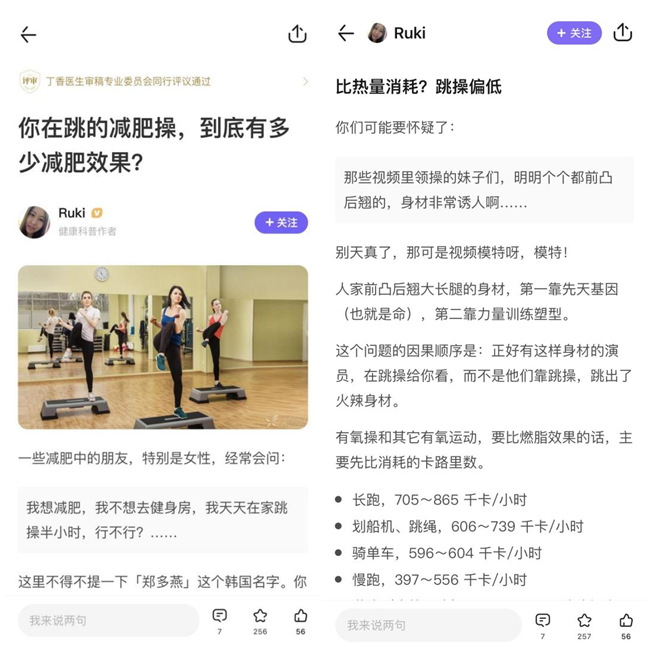Open the aerobics class photo
This screenshot has height=655, width=668.
163,347
